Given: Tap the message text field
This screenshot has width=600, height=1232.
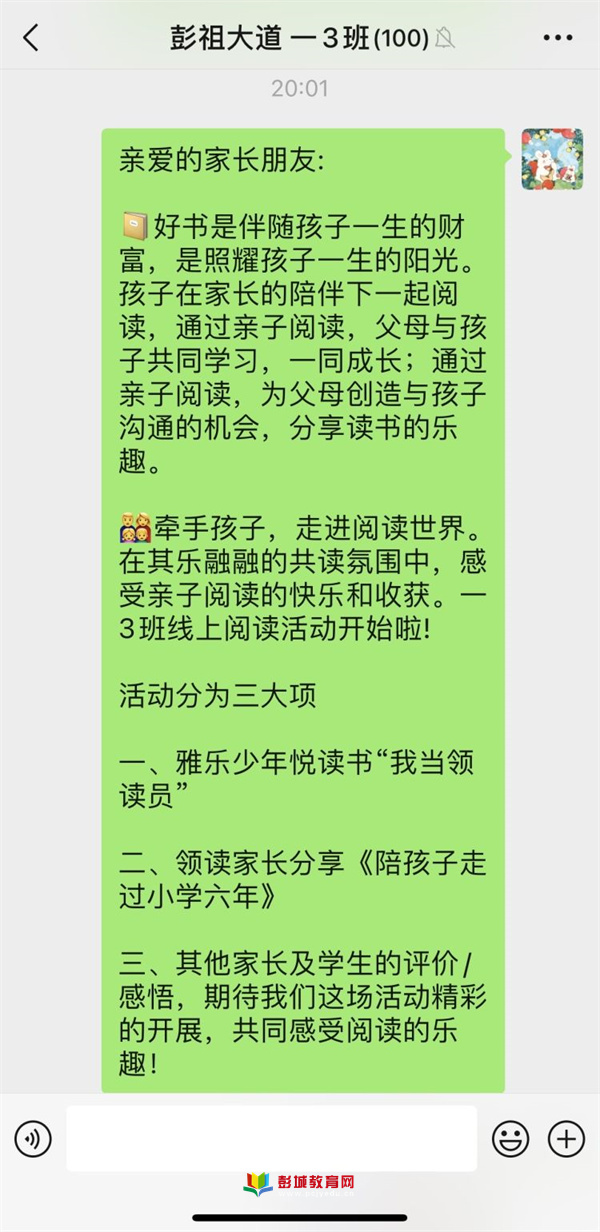Looking at the screenshot, I should [271, 1138].
